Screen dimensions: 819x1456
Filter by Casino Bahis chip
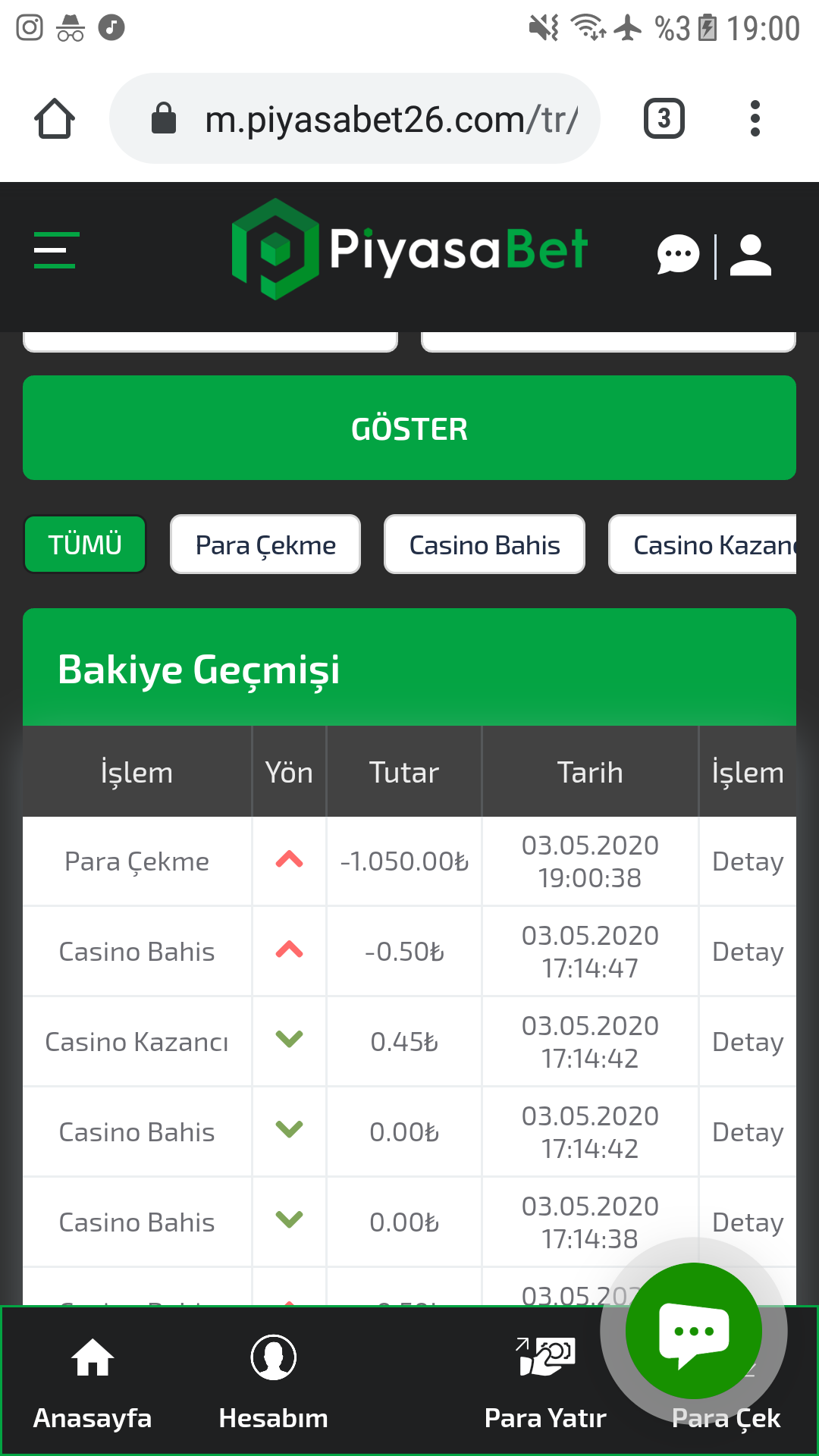point(485,544)
